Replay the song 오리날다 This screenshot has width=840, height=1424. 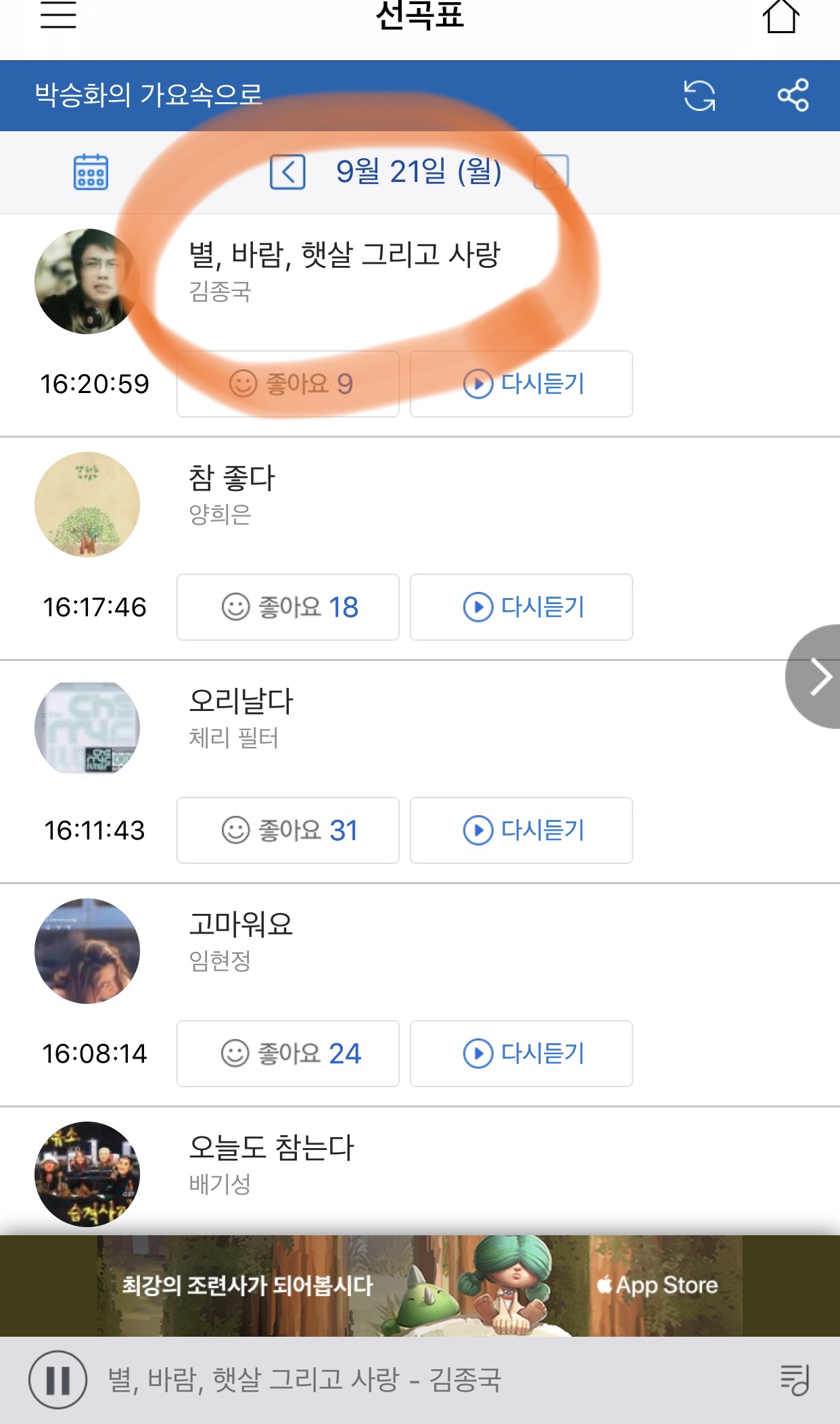coord(521,830)
